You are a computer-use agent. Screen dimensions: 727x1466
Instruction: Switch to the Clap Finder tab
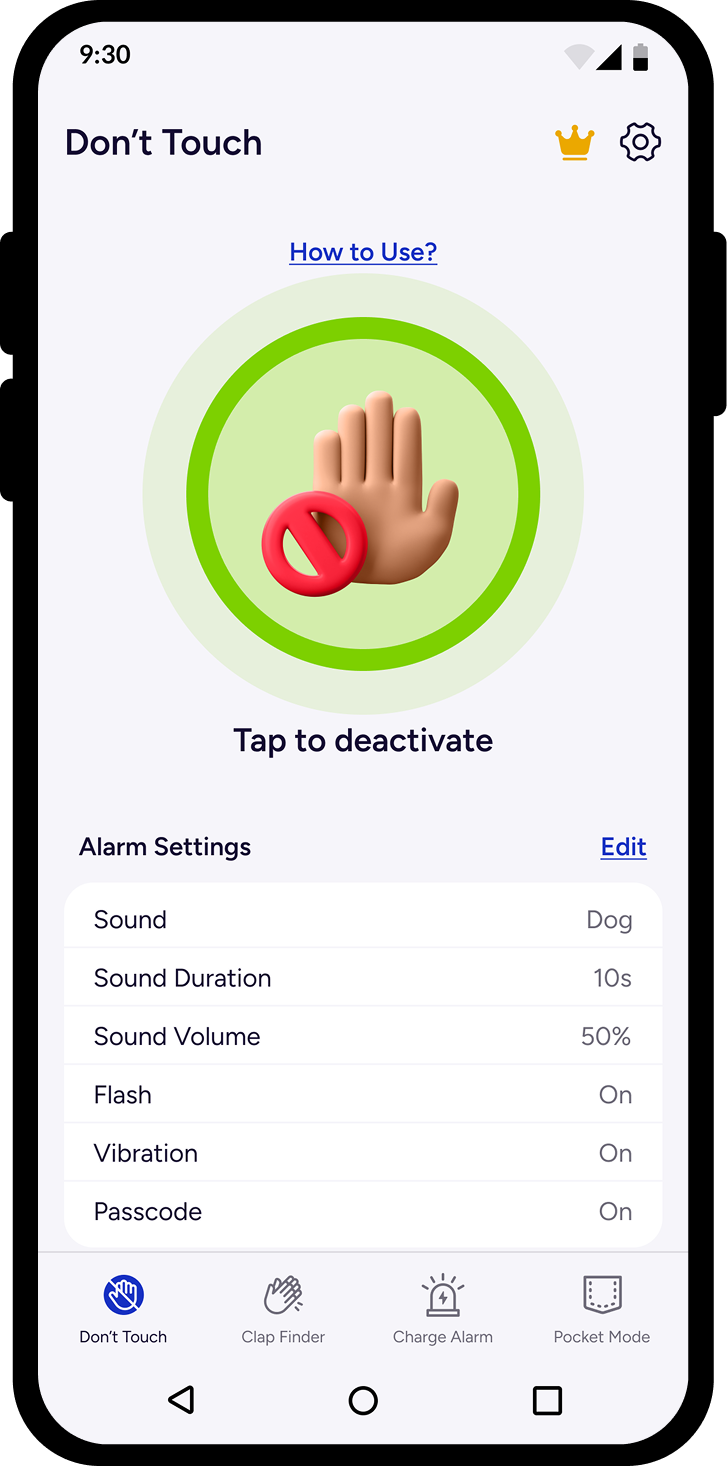point(283,1309)
